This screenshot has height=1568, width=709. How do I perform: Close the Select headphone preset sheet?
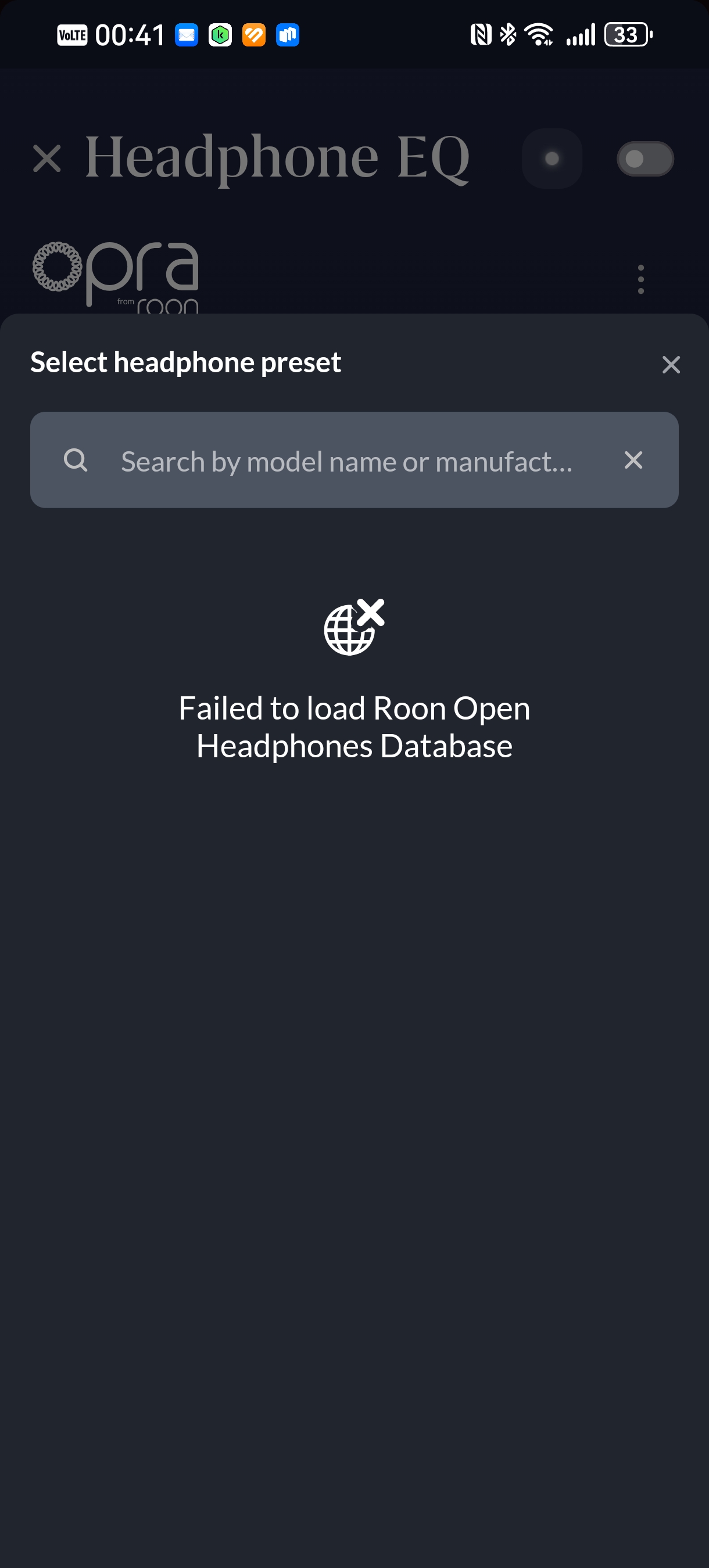pos(671,365)
